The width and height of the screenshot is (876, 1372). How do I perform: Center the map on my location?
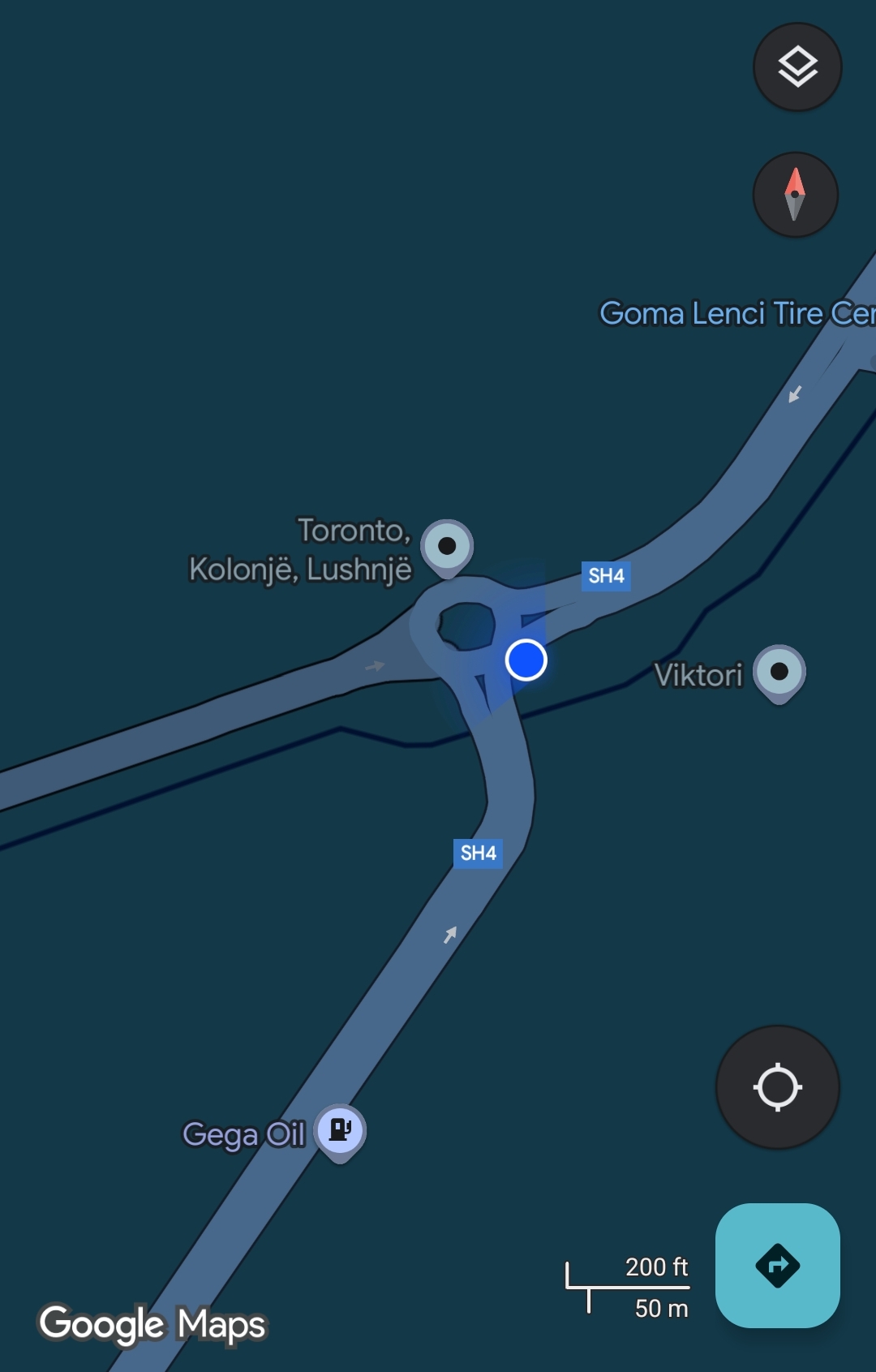[x=777, y=1087]
